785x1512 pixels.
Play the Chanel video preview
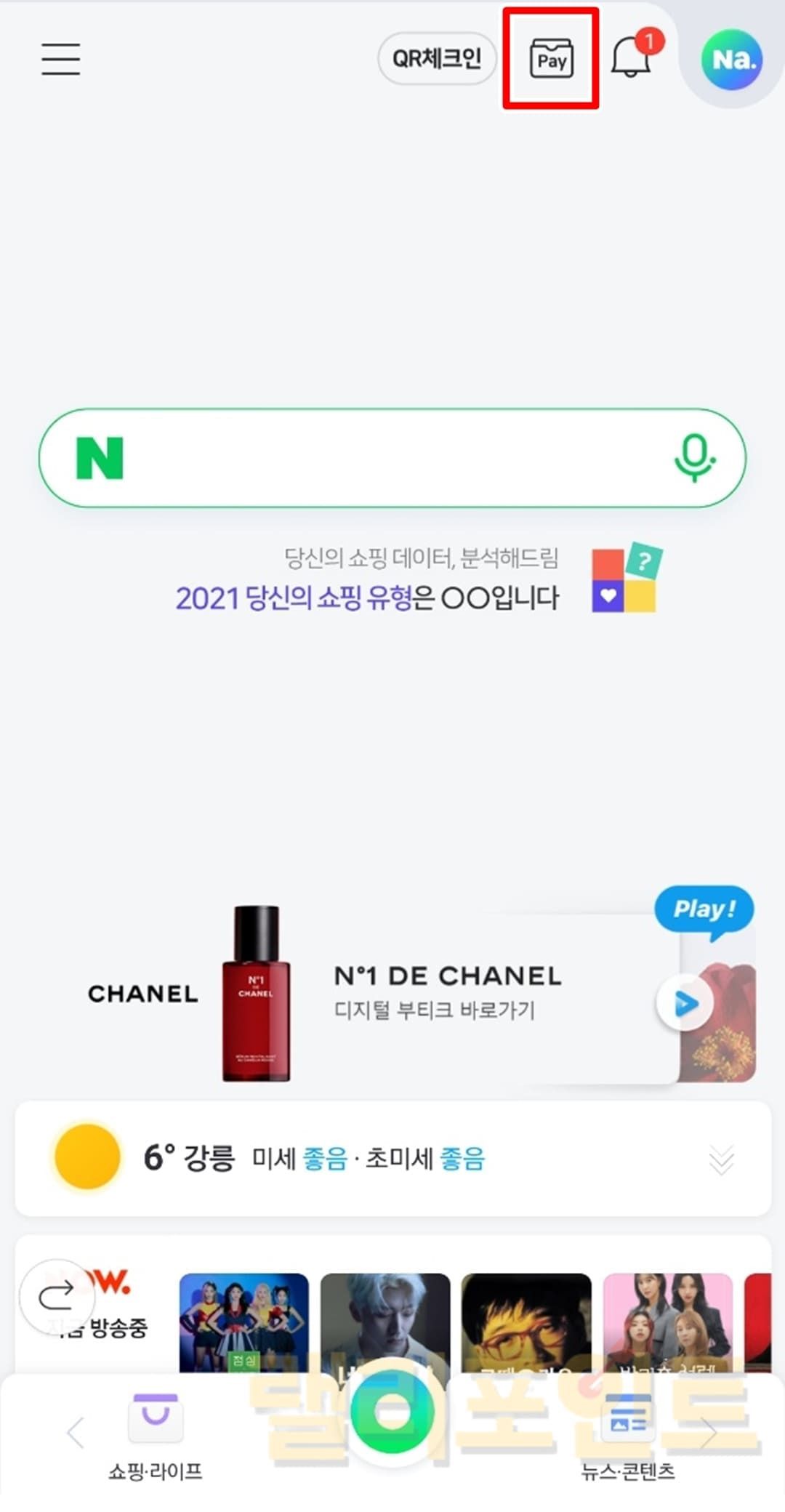click(x=685, y=1004)
